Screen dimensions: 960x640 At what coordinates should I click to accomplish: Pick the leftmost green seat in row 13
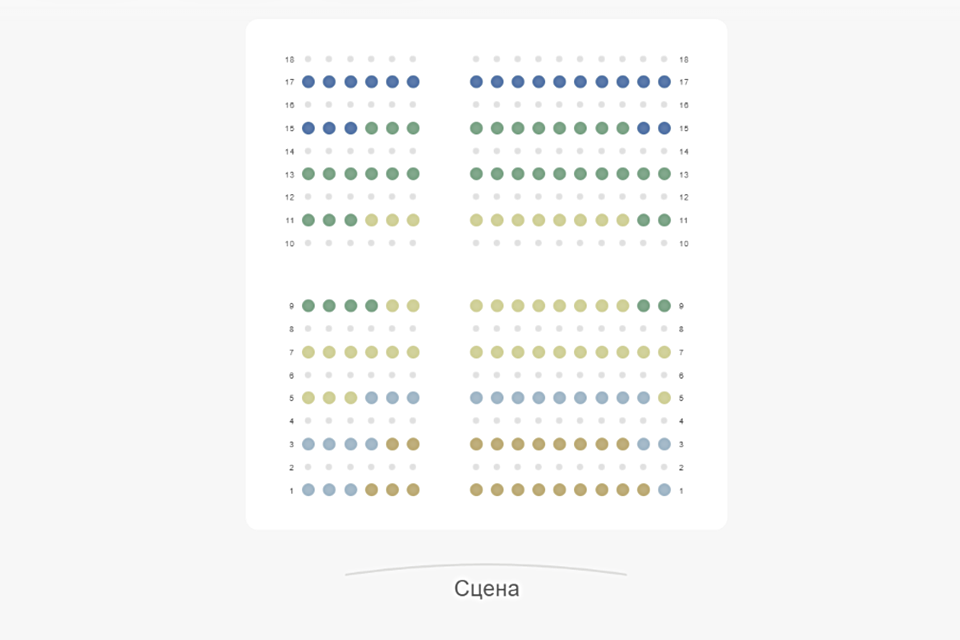point(308,174)
